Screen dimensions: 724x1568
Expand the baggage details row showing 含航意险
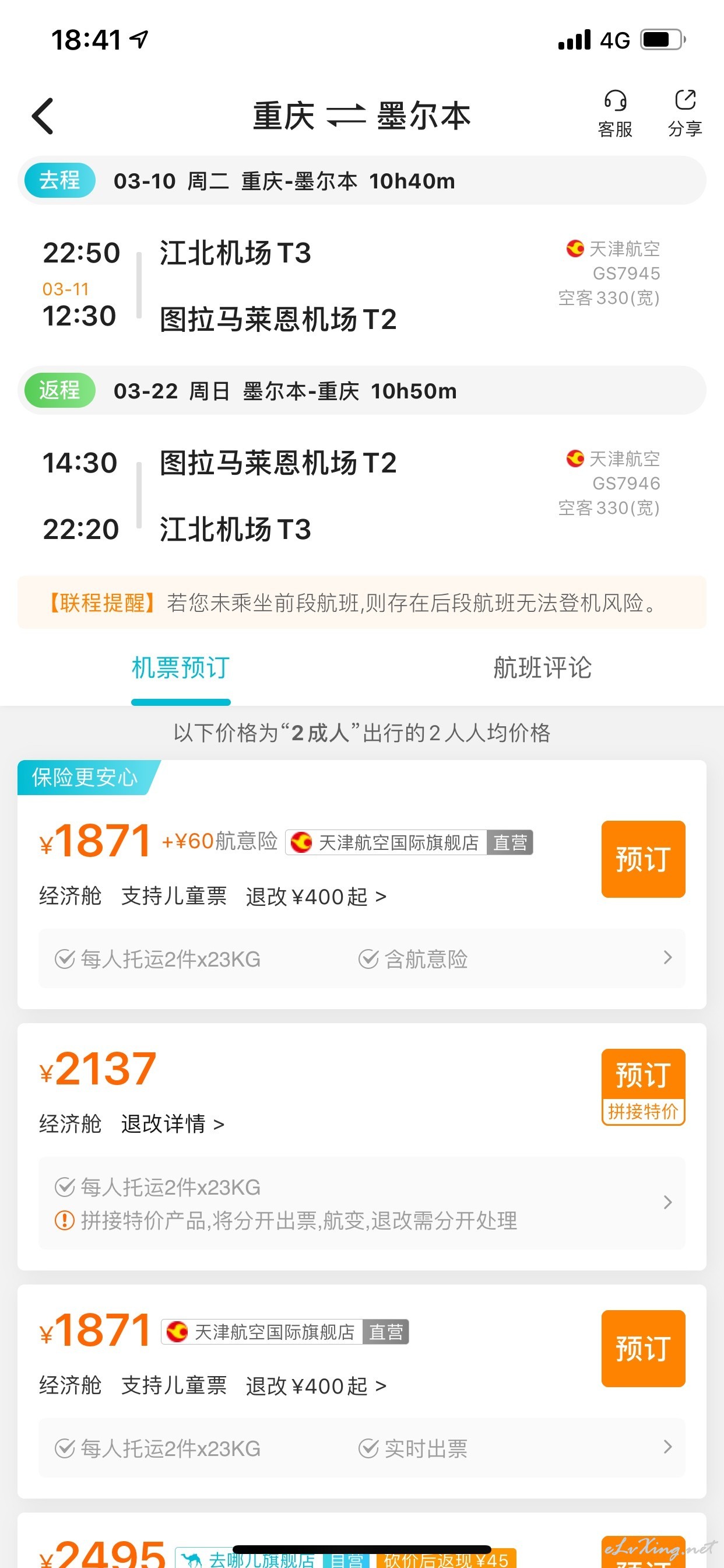tap(362, 958)
